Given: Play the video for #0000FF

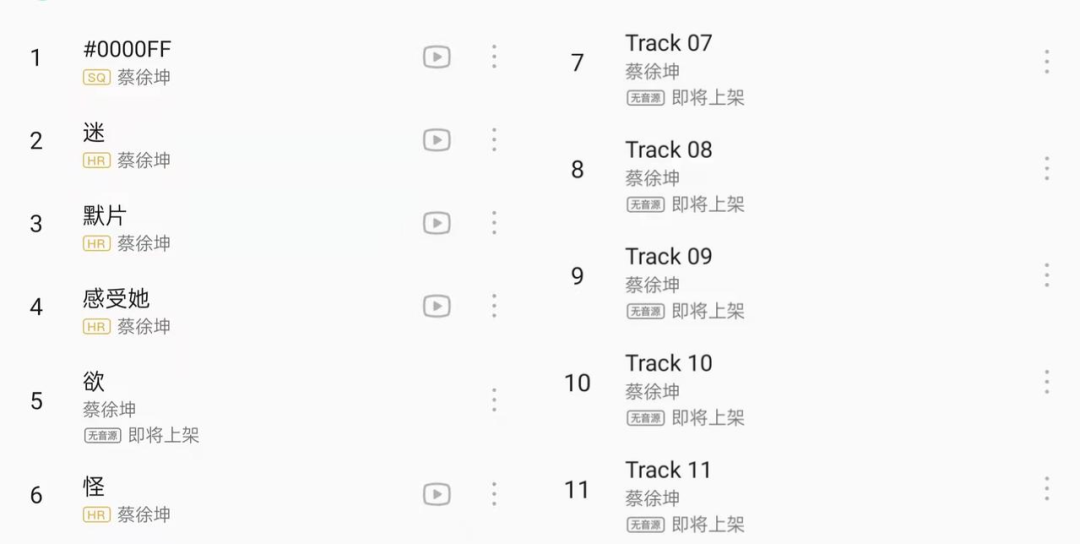Looking at the screenshot, I should [436, 57].
